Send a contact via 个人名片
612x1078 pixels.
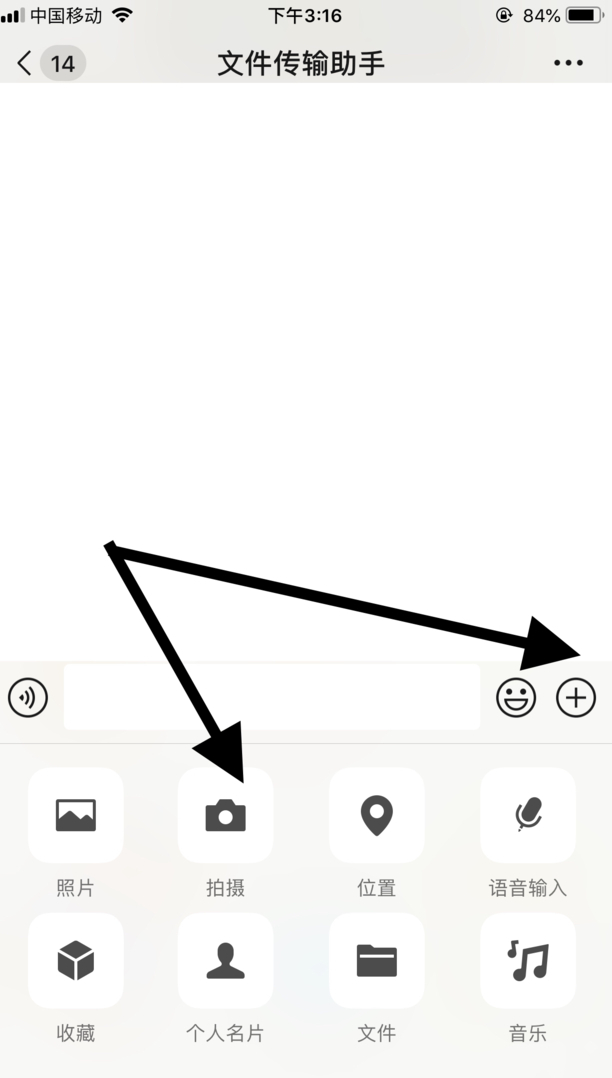pos(226,961)
